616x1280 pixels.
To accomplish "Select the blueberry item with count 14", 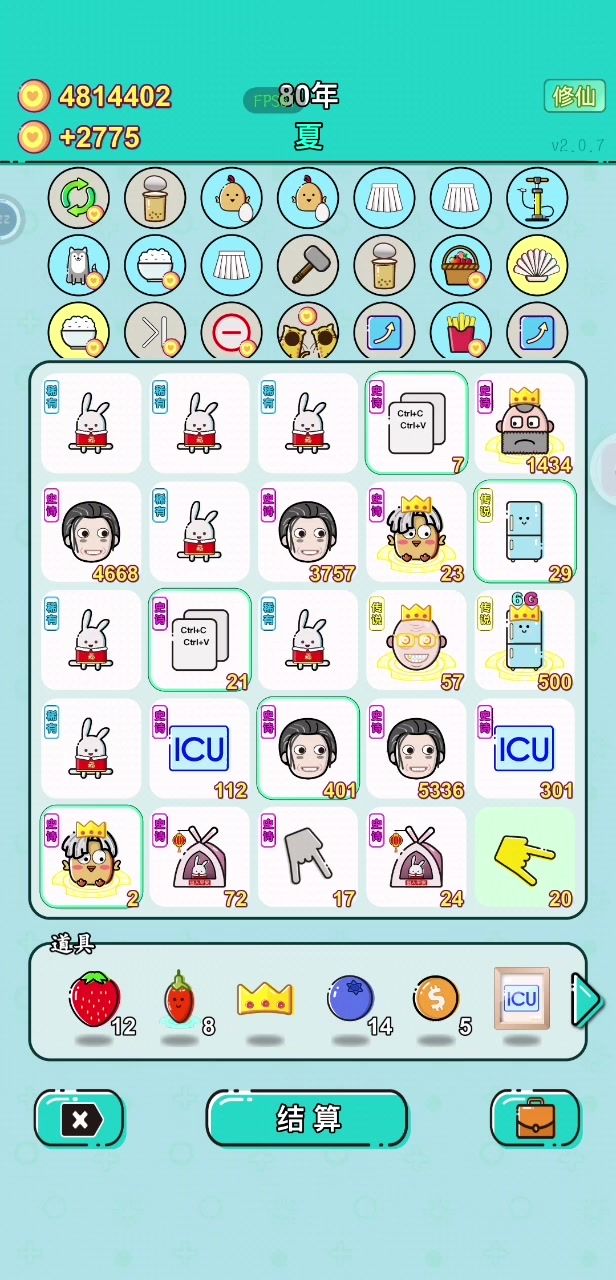I will [x=350, y=999].
